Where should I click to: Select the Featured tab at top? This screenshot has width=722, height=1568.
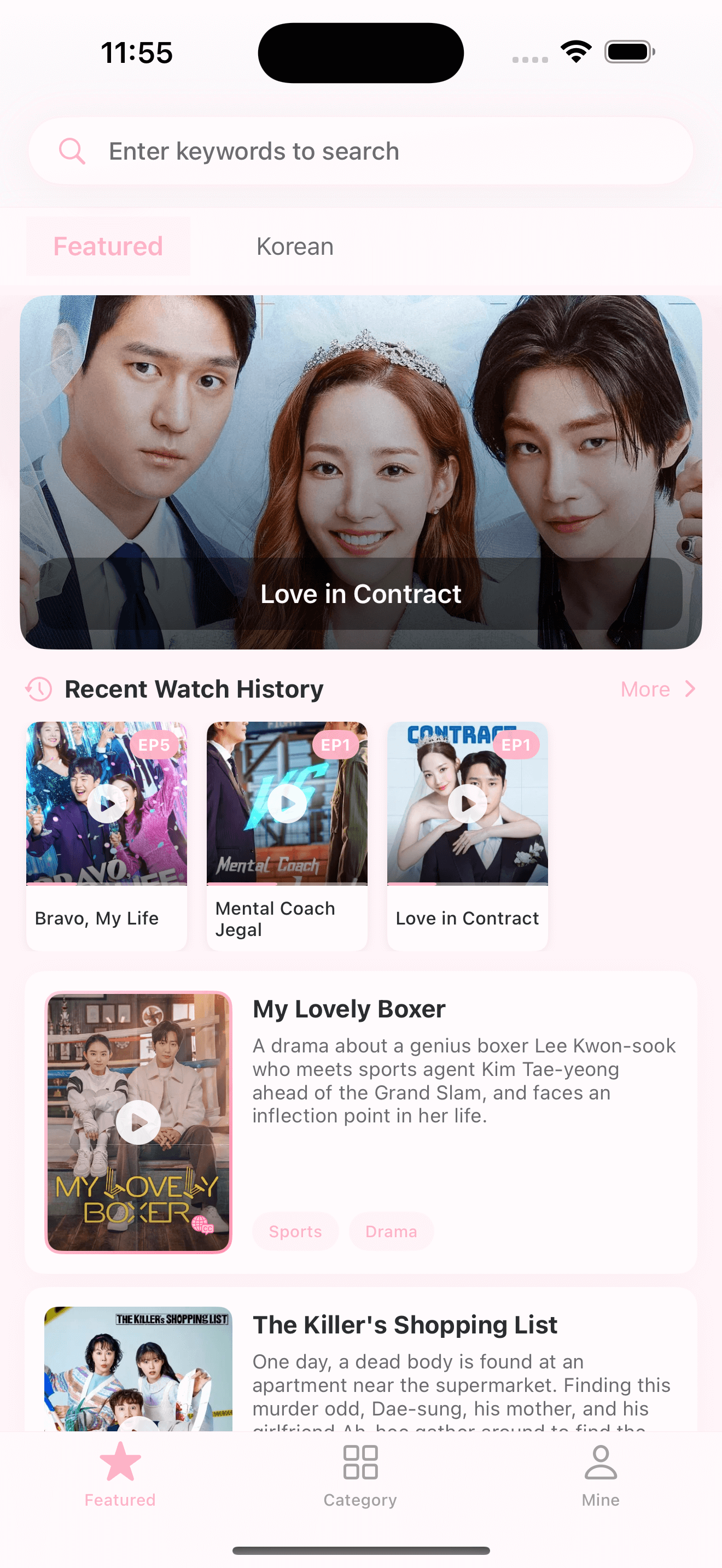coord(108,246)
